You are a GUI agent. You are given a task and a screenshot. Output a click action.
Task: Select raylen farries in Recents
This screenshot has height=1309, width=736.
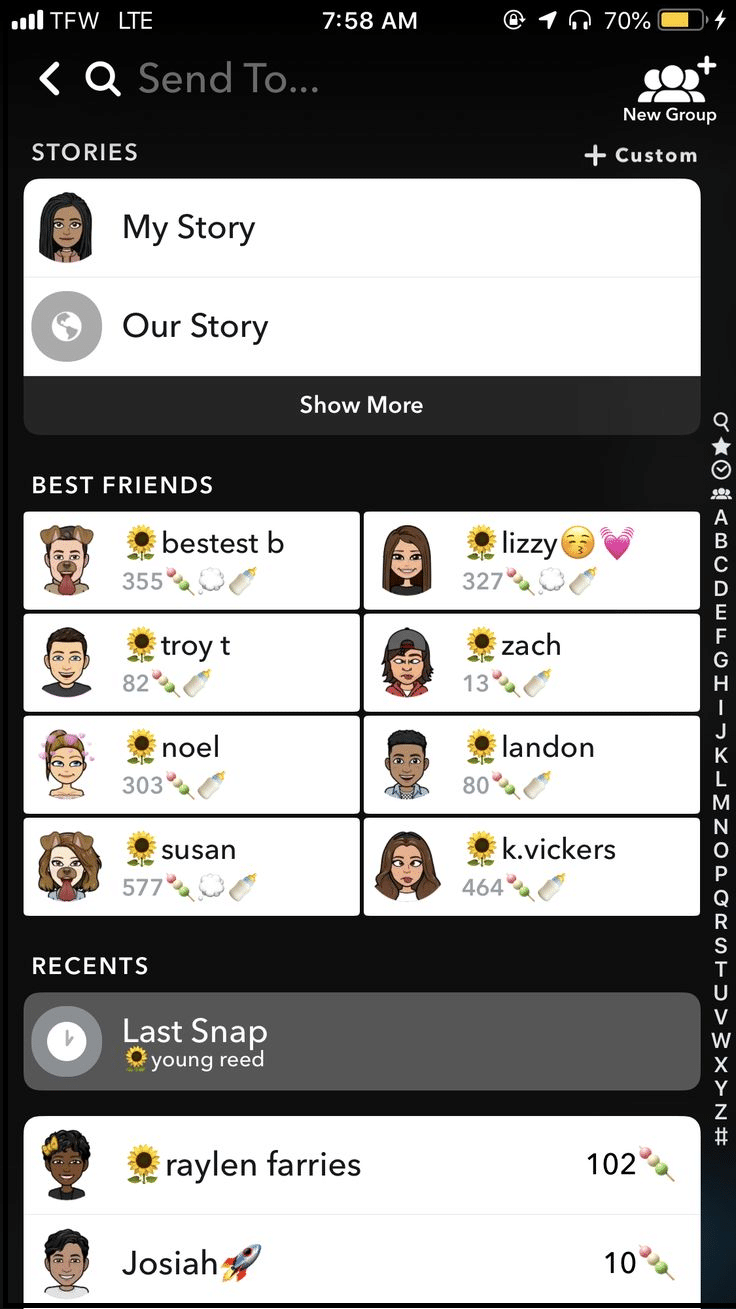pyautogui.click(x=362, y=1165)
